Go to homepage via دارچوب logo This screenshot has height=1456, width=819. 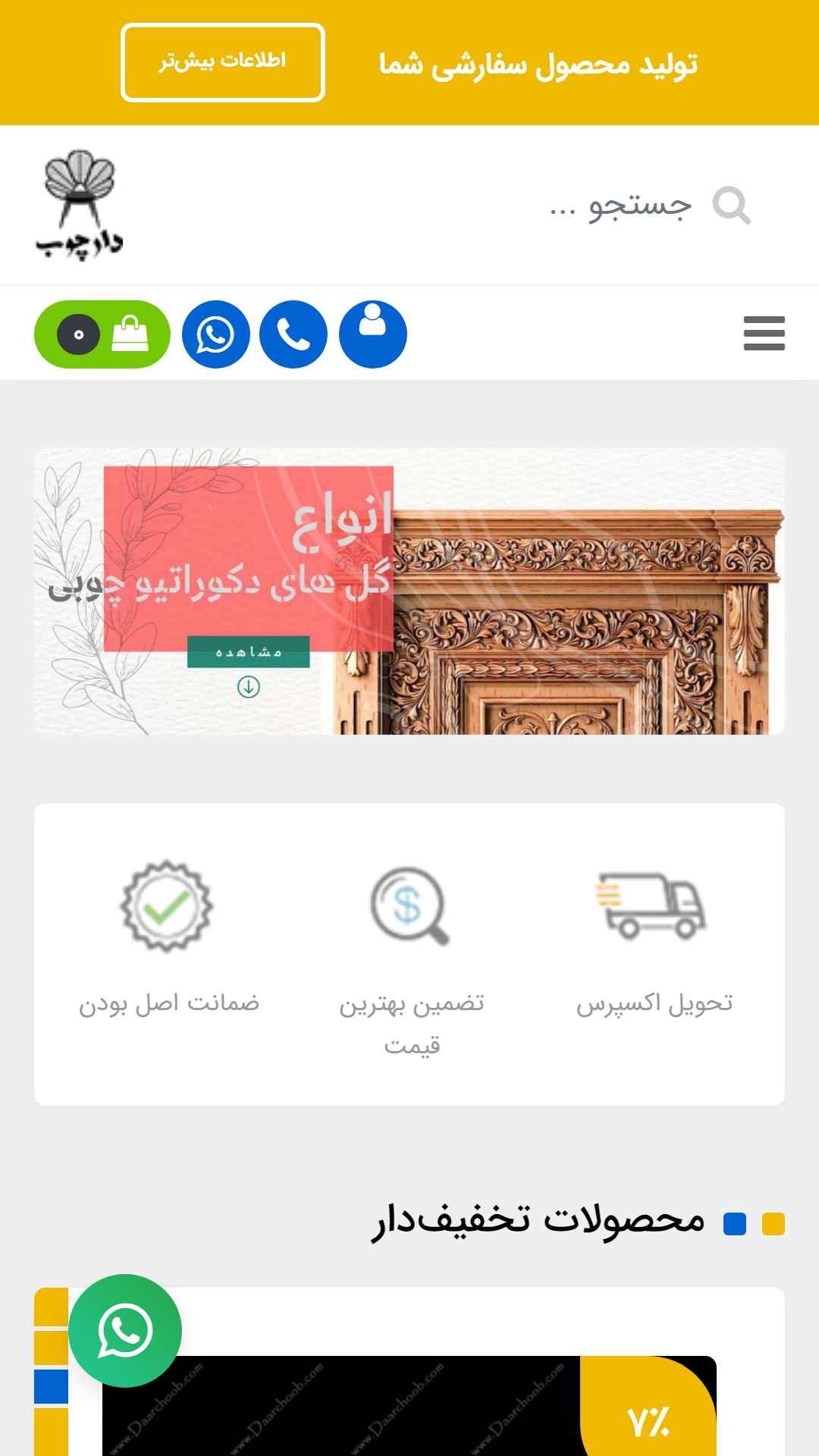click(x=80, y=205)
